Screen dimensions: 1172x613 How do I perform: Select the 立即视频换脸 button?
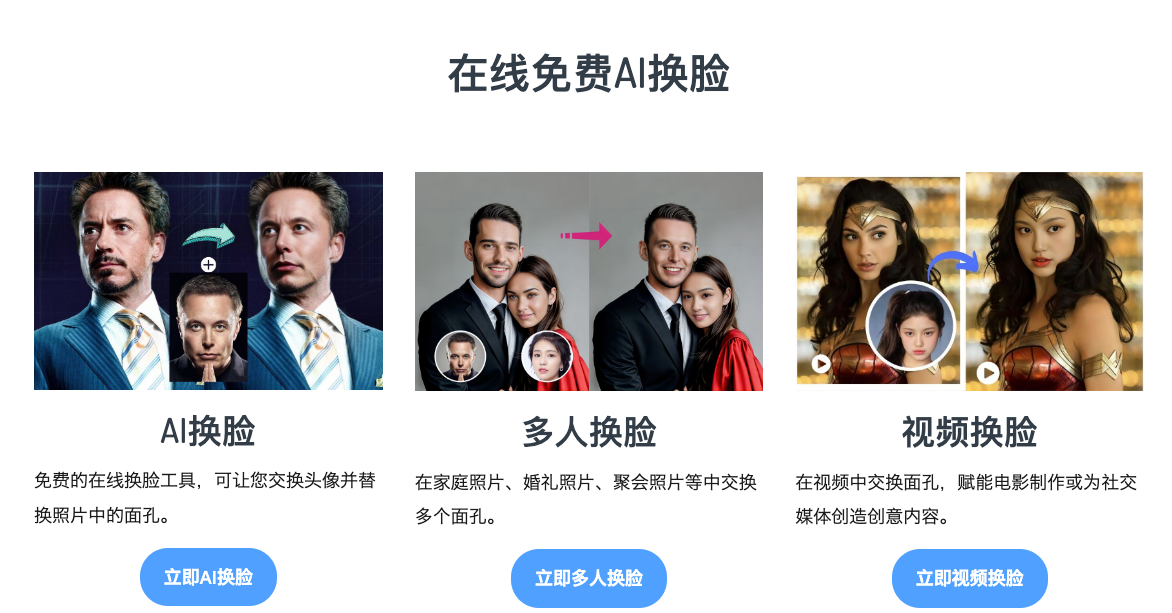969,578
